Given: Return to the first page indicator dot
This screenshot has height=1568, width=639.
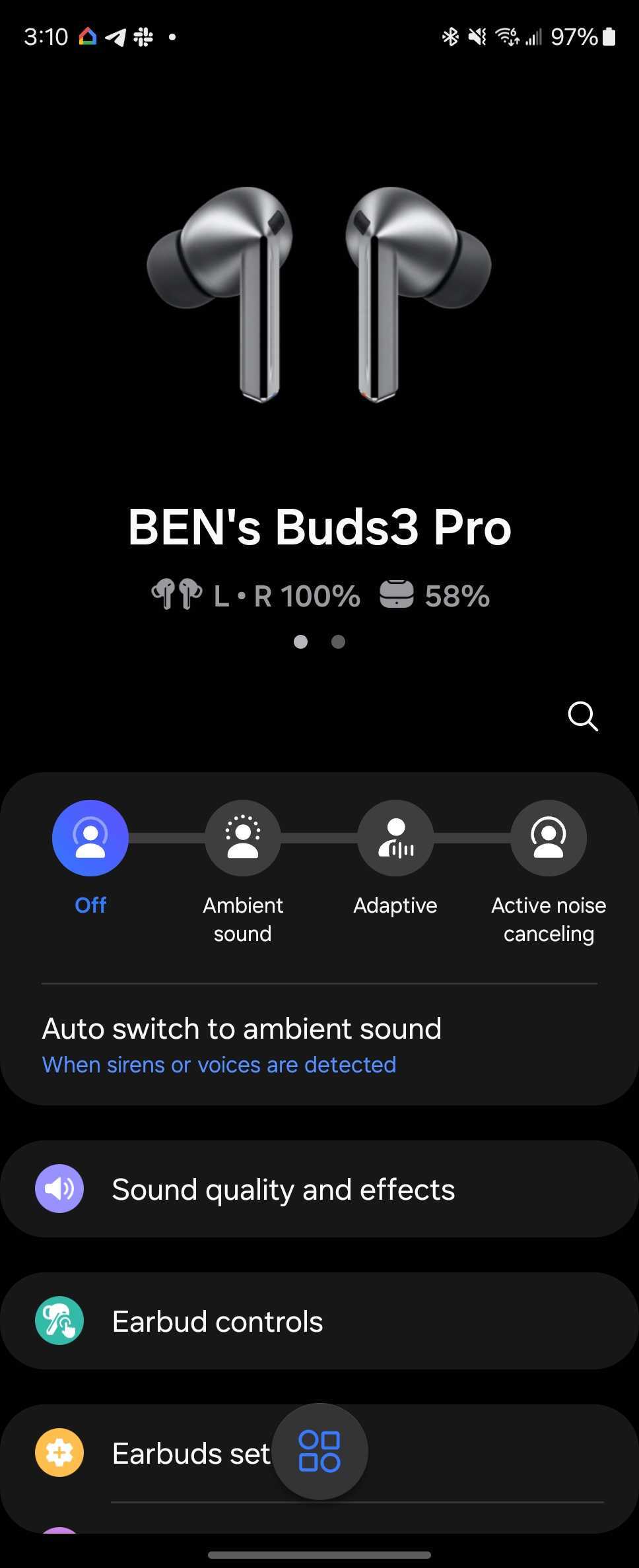Looking at the screenshot, I should point(300,641).
